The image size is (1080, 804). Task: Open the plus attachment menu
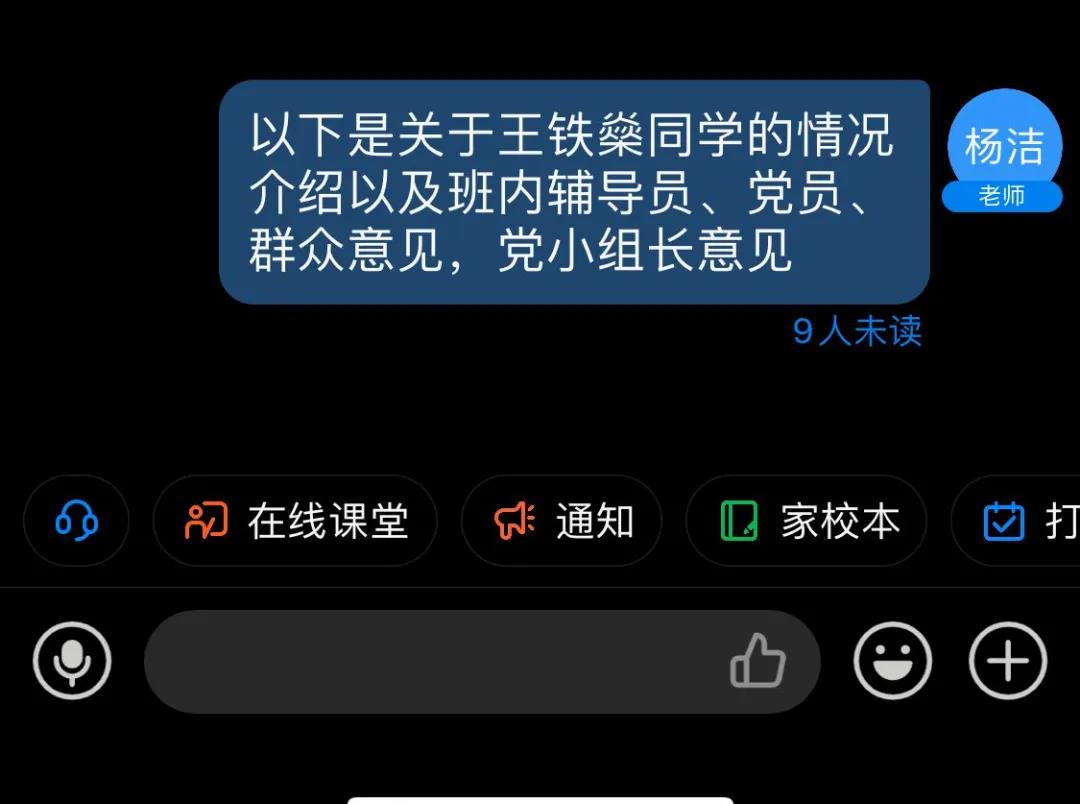1007,661
